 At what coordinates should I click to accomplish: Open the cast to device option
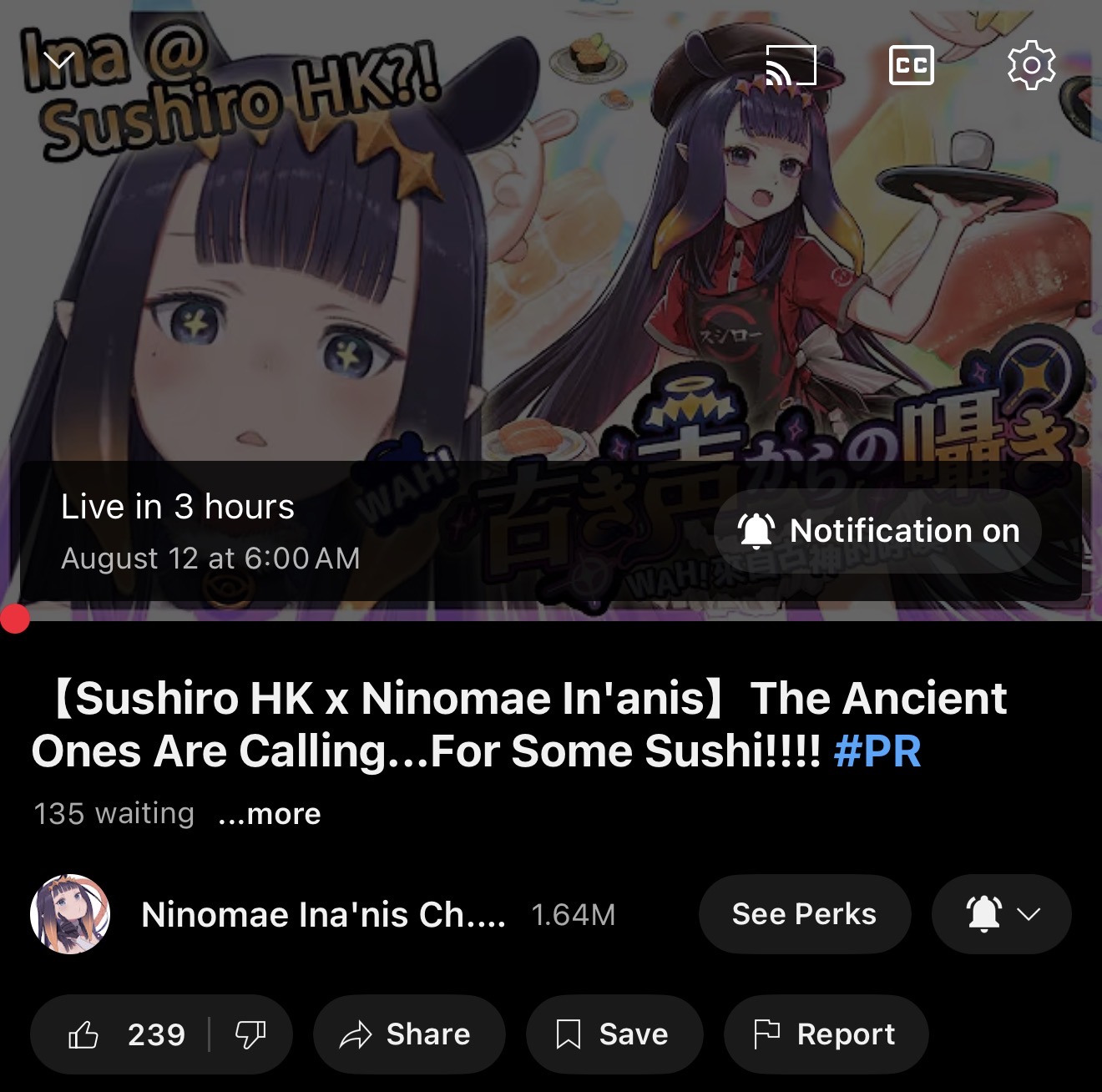click(791, 65)
